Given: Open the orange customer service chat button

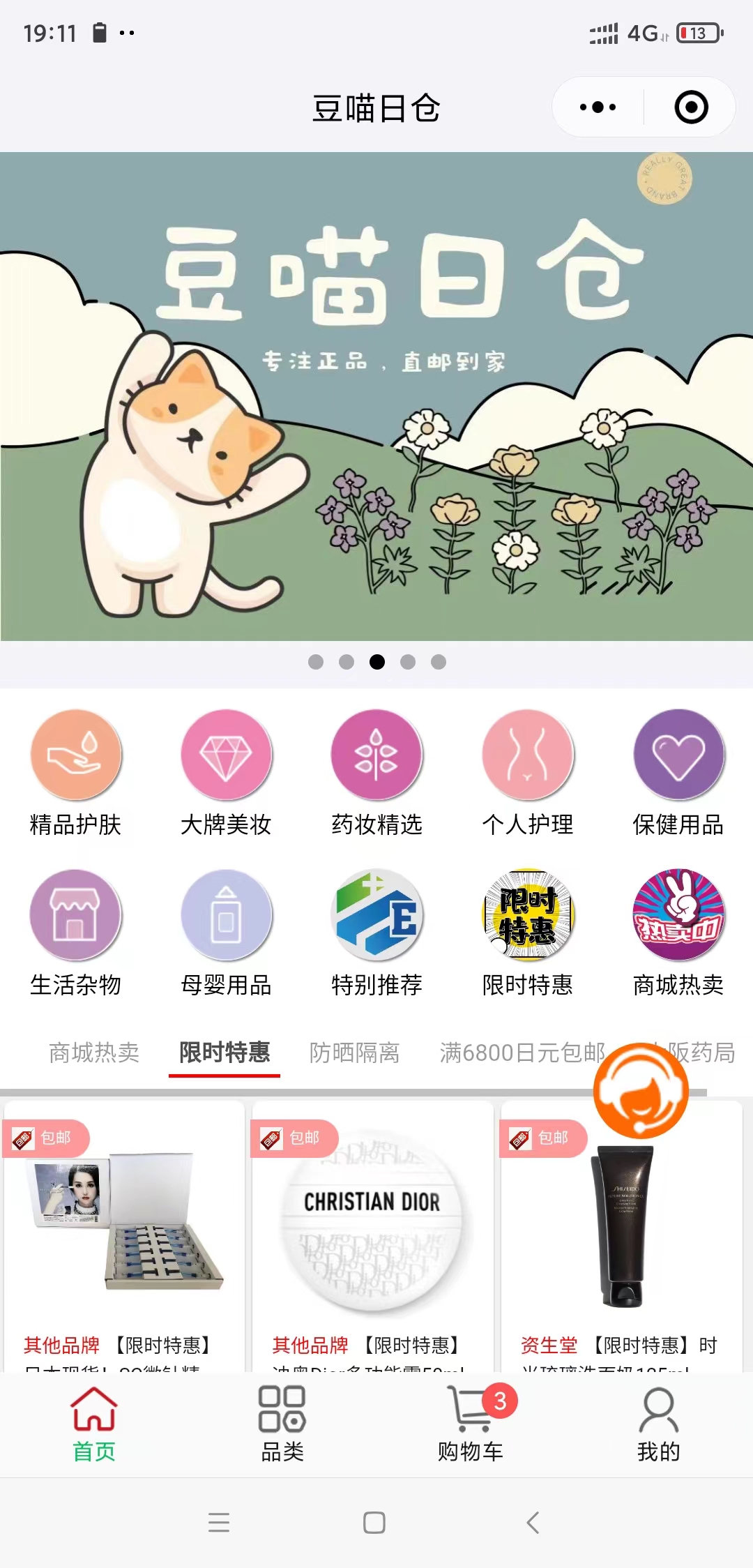Looking at the screenshot, I should (641, 1091).
